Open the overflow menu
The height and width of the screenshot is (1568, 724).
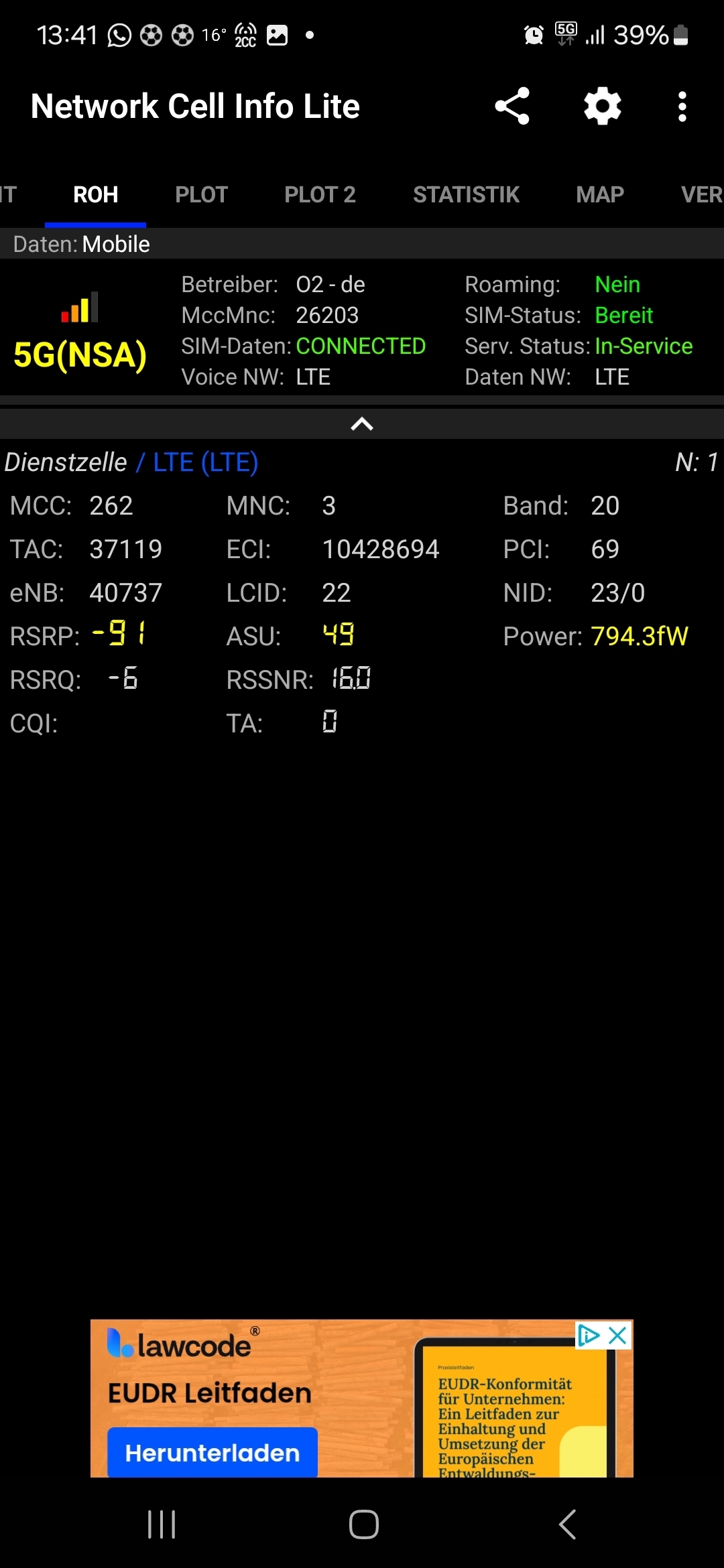click(x=682, y=107)
